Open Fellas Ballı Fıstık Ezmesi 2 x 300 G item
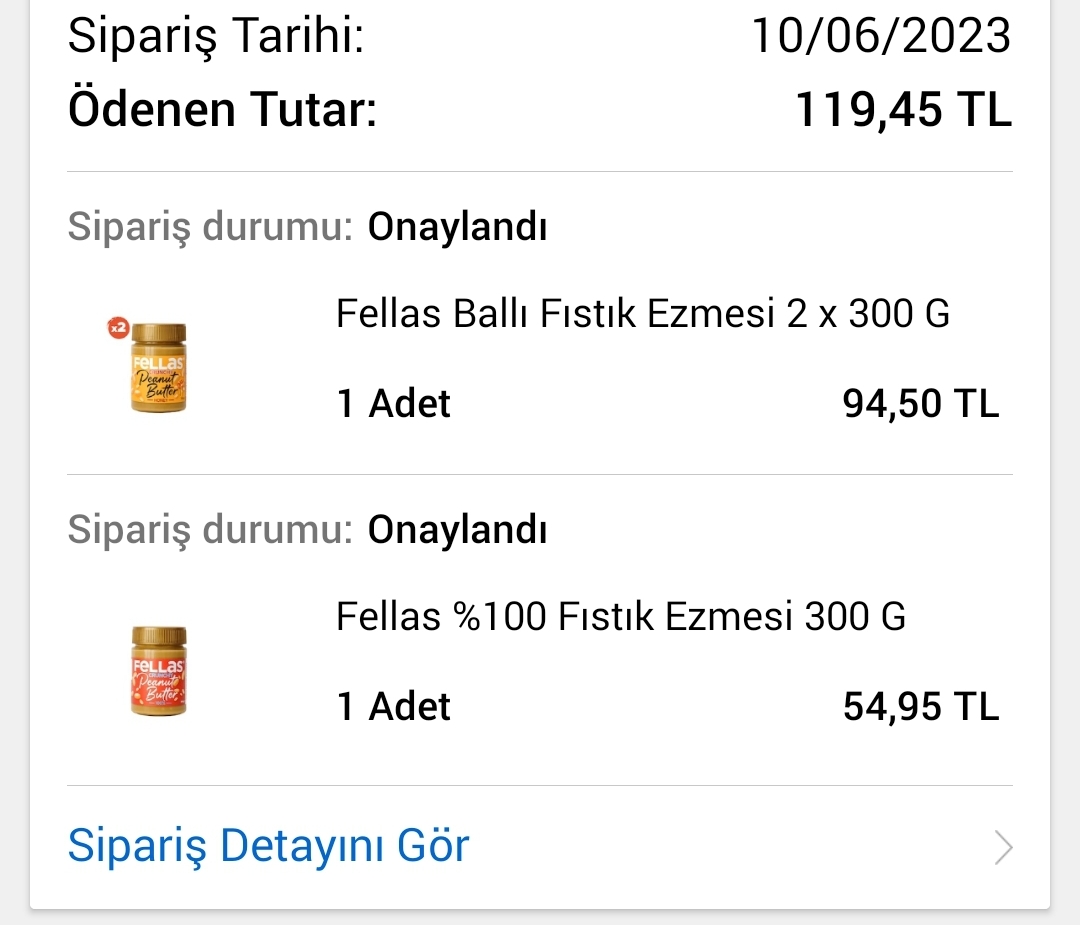The height and width of the screenshot is (925, 1080). click(x=642, y=316)
